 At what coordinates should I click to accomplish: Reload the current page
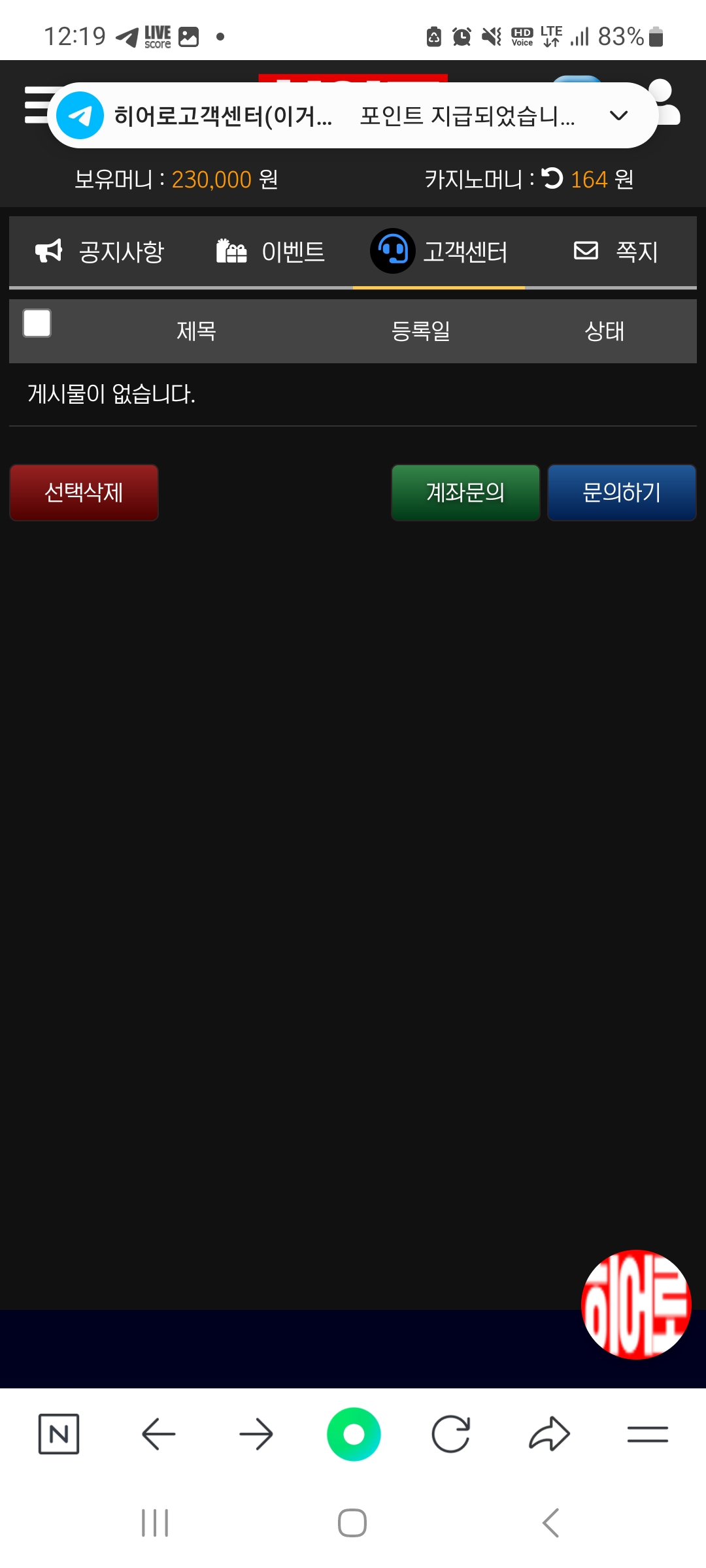(451, 1434)
